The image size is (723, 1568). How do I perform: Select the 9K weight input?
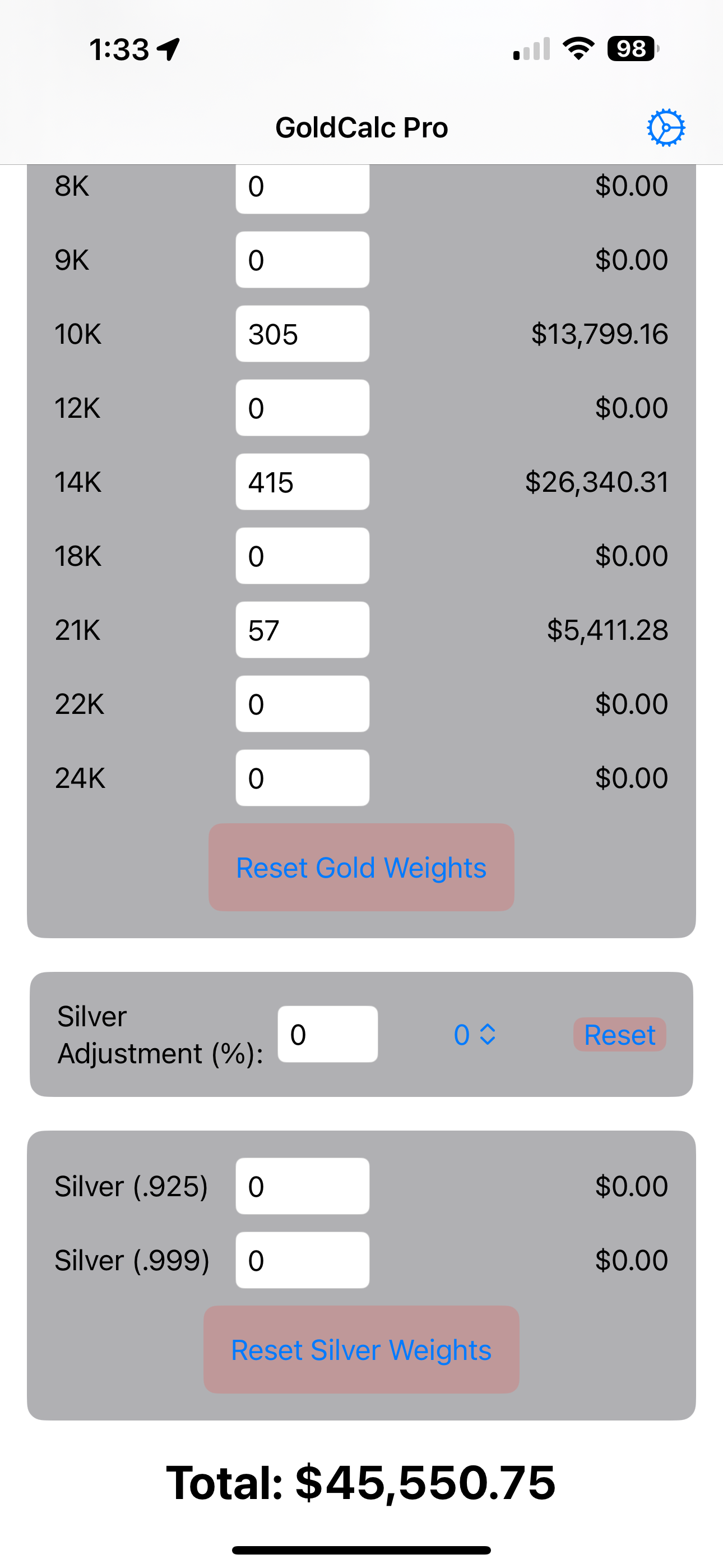pyautogui.click(x=303, y=260)
